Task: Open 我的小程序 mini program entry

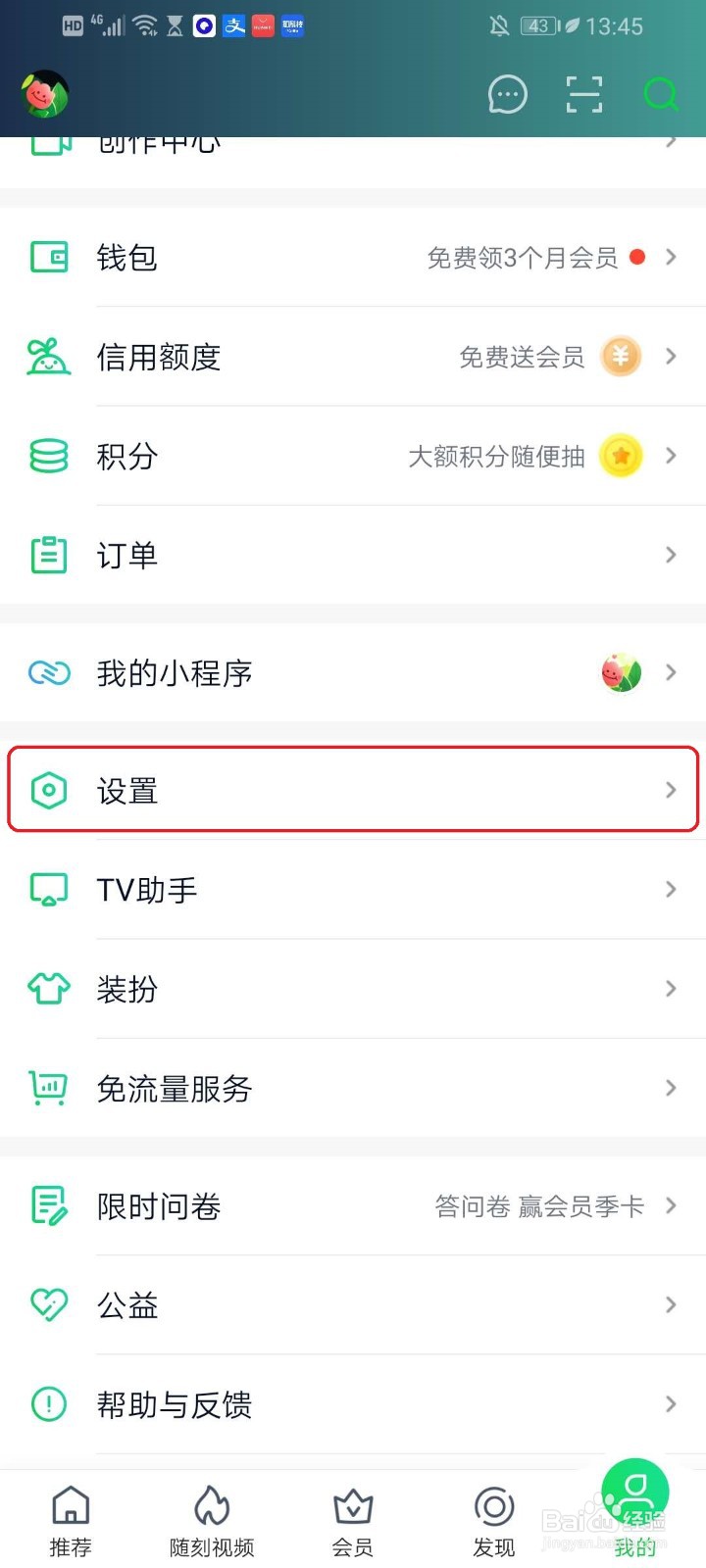Action: 175,673
